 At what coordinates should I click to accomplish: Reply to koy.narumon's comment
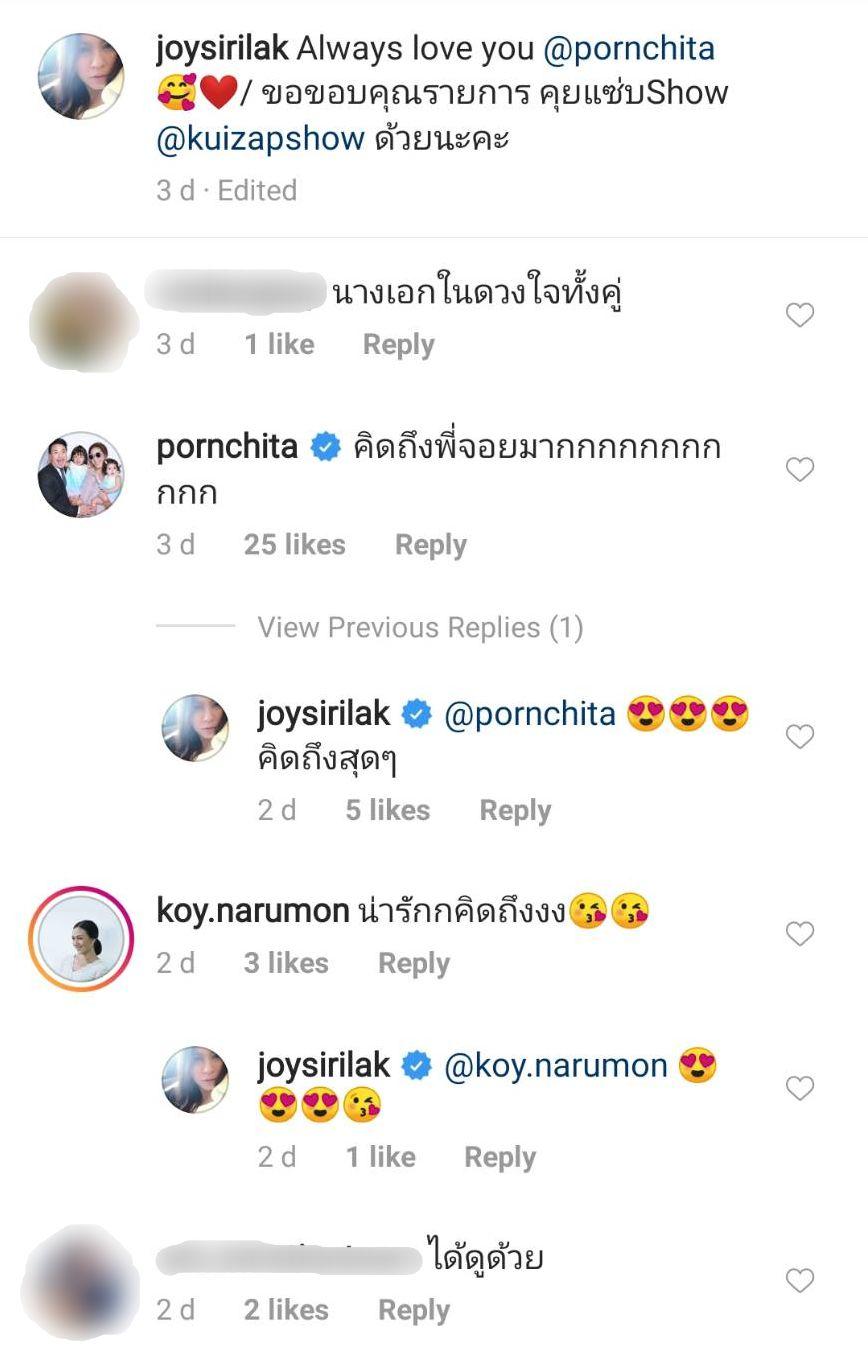pos(413,963)
